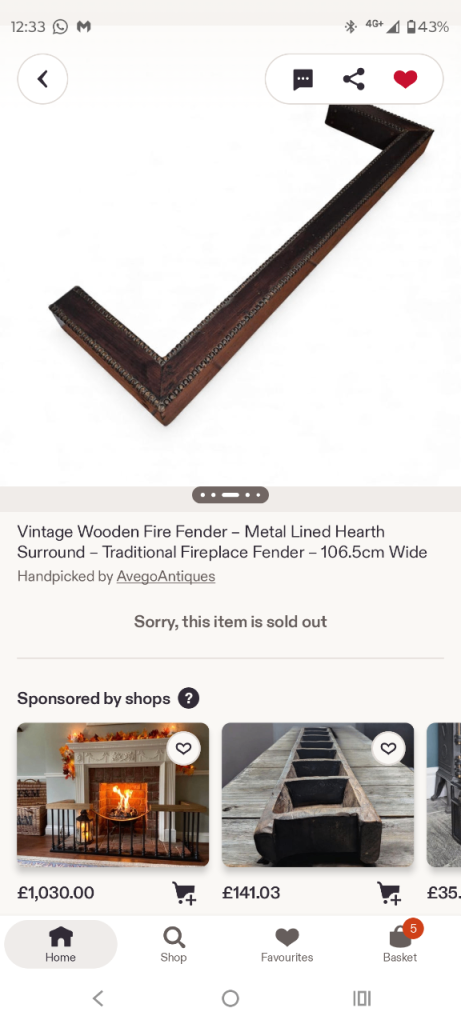Screen dimensions: 461x1024
Task: Share this fire fender listing
Action: [353, 80]
